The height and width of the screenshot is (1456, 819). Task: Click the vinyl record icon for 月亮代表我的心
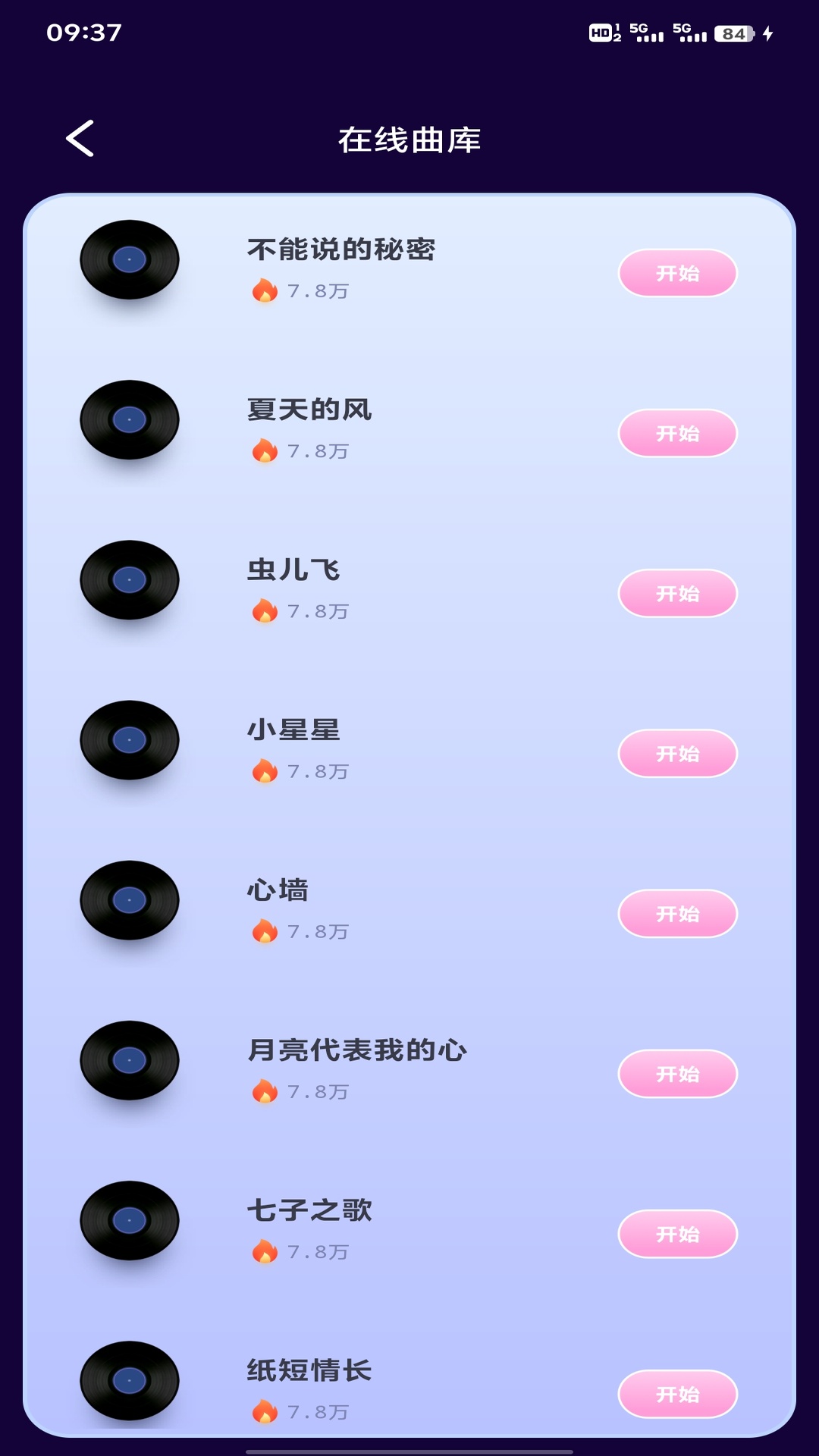130,1061
